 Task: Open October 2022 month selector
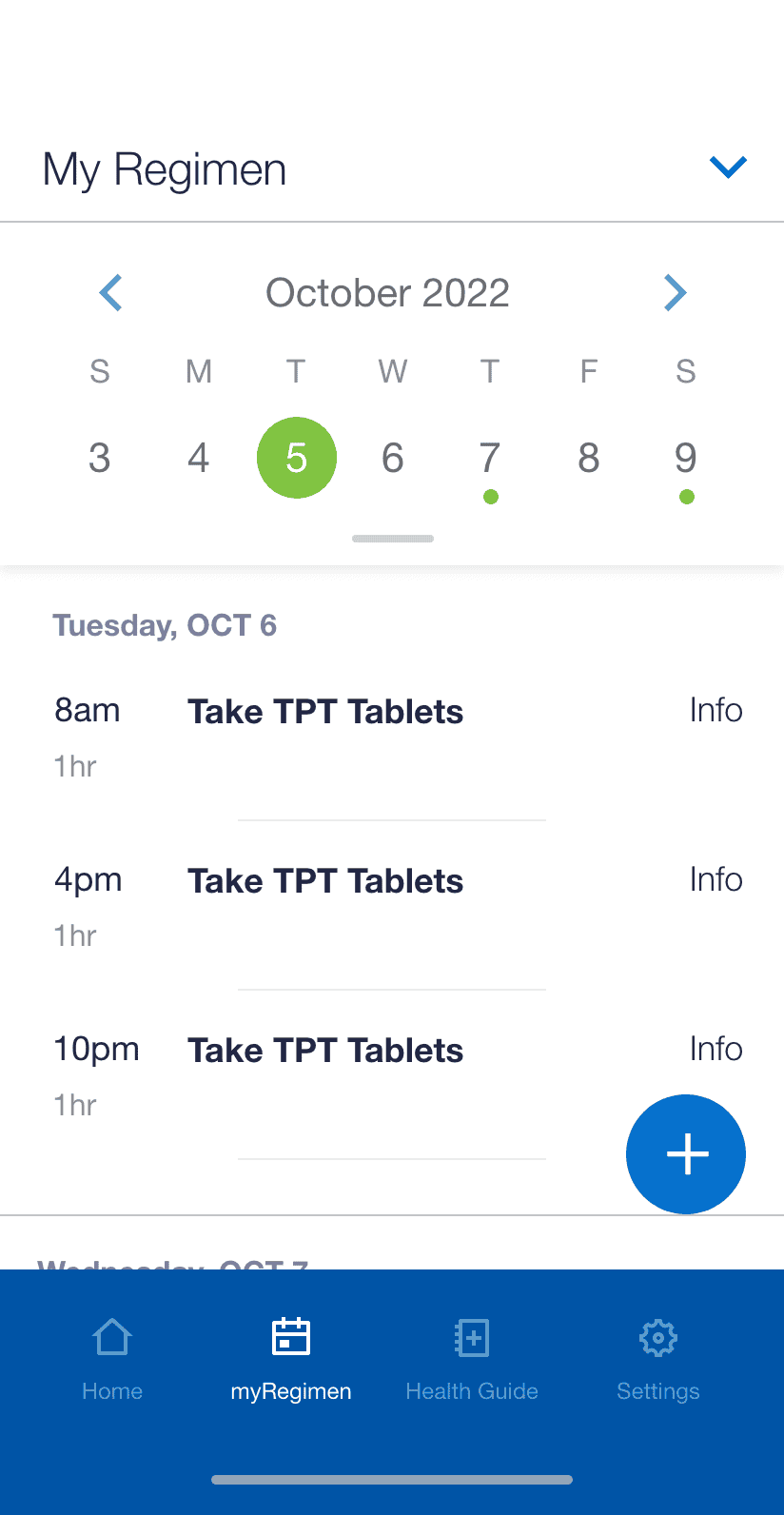pyautogui.click(x=387, y=292)
